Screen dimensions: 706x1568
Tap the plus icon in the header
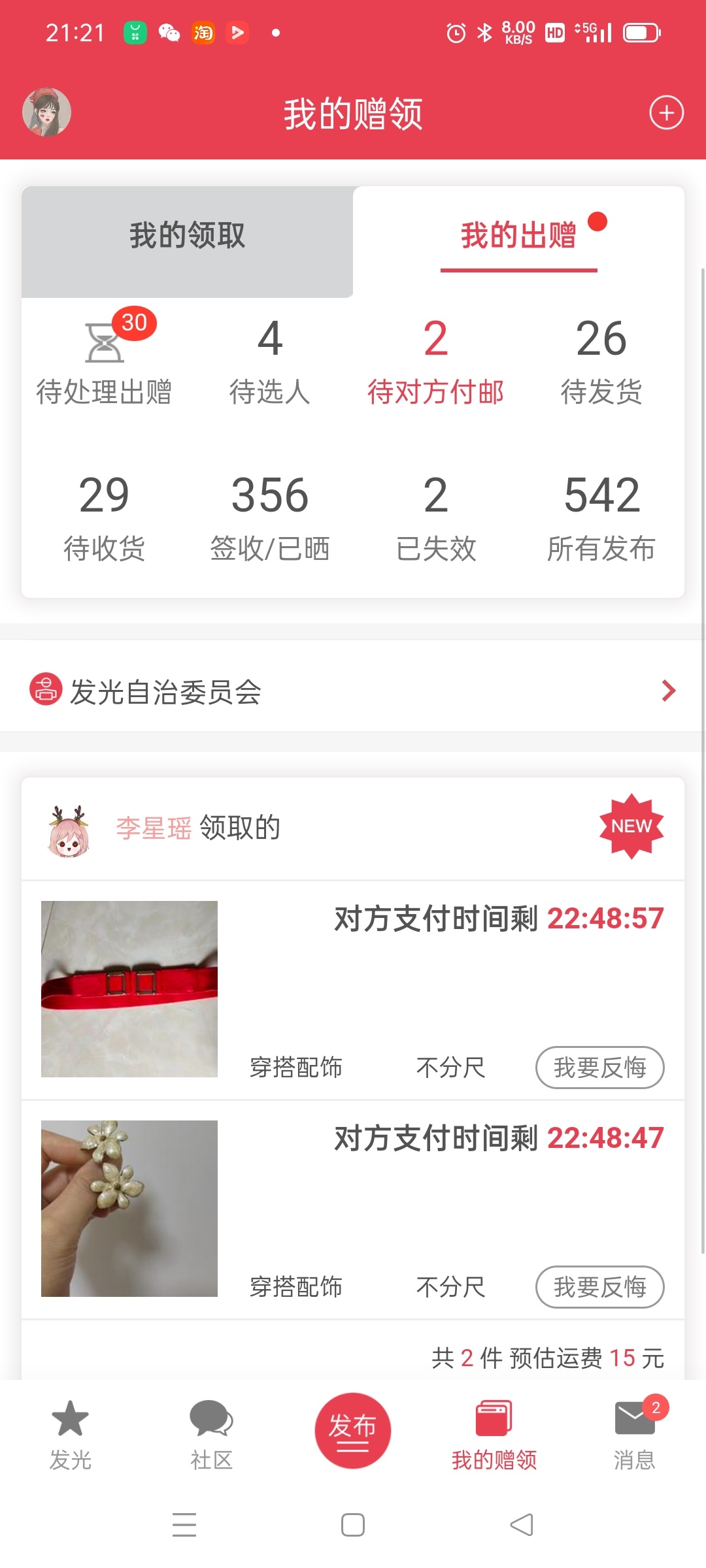666,113
